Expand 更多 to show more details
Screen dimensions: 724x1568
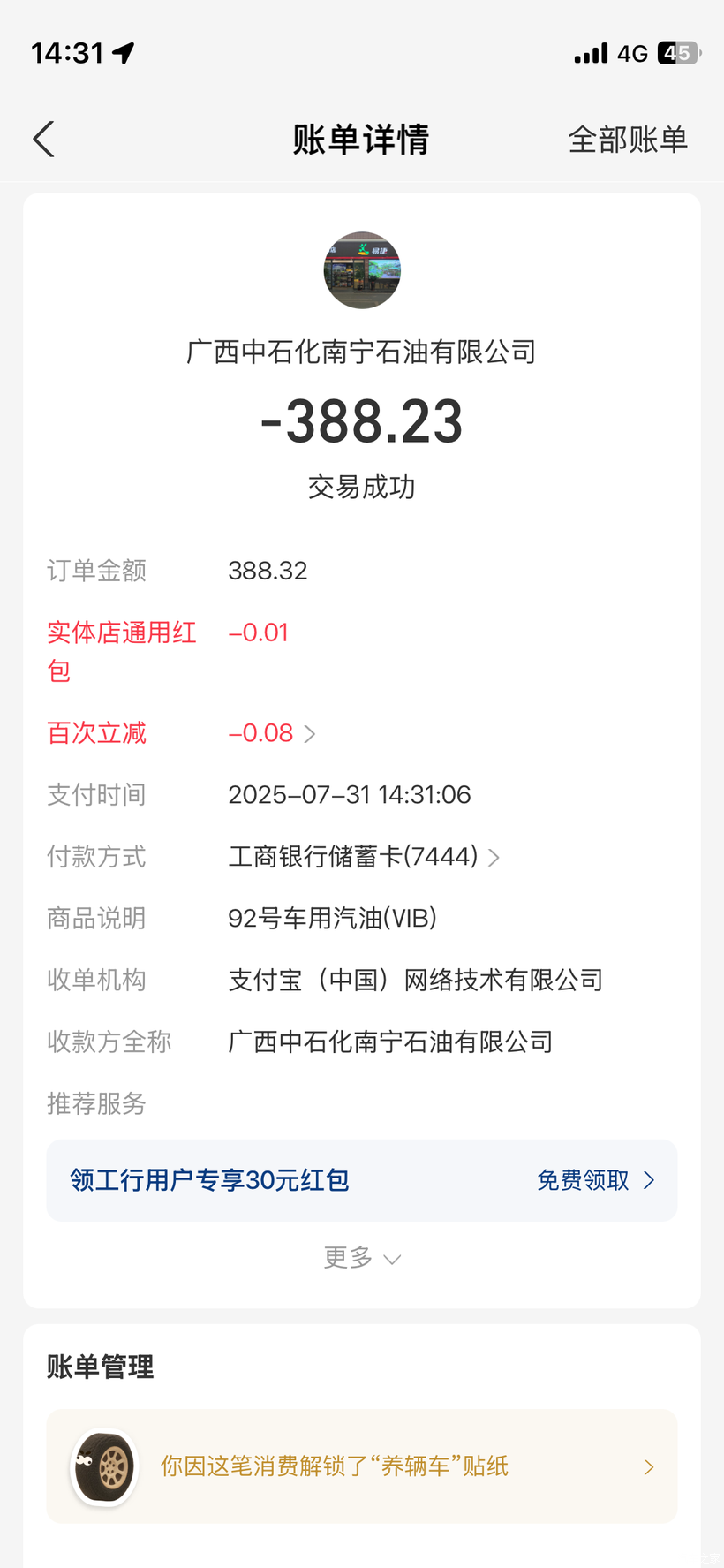[362, 1257]
